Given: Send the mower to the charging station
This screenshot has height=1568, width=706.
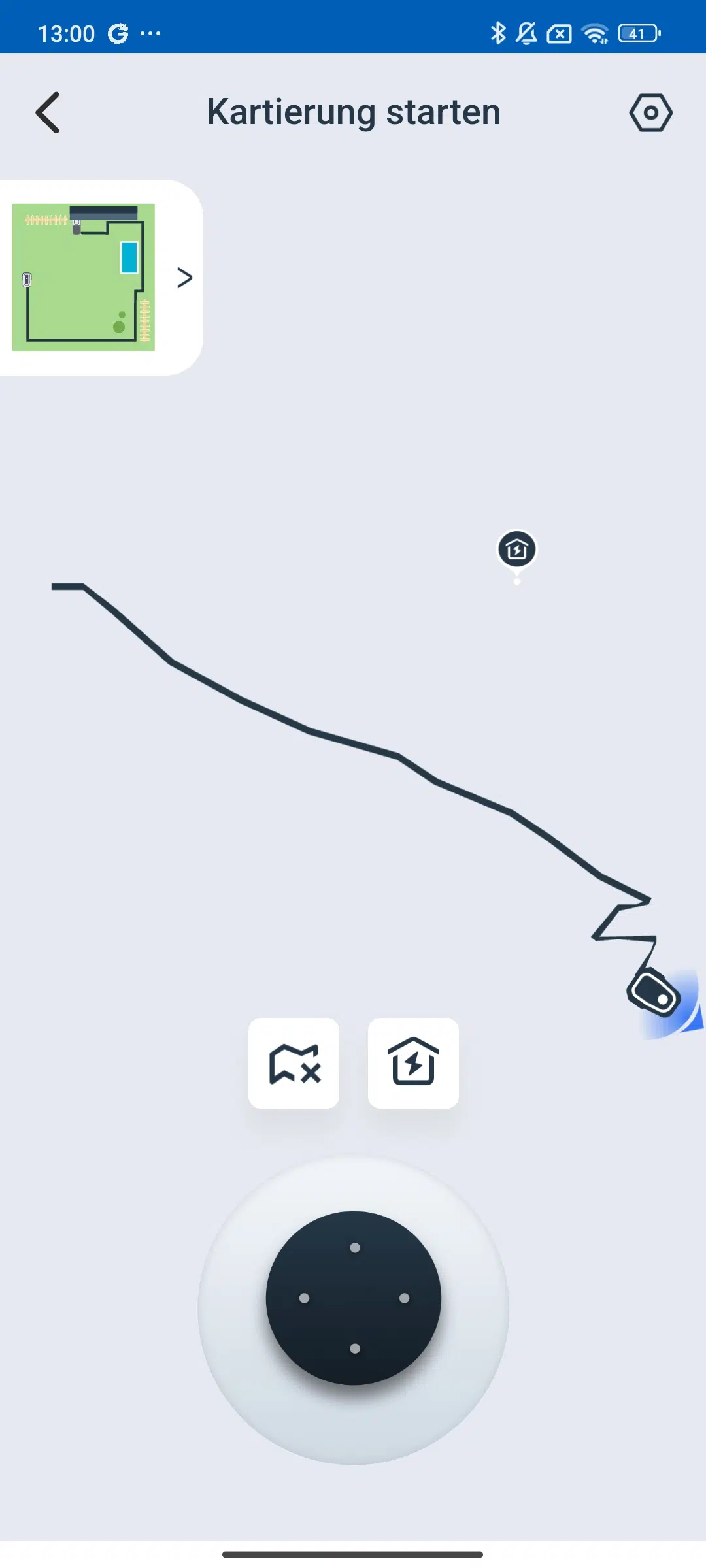Looking at the screenshot, I should 413,1063.
